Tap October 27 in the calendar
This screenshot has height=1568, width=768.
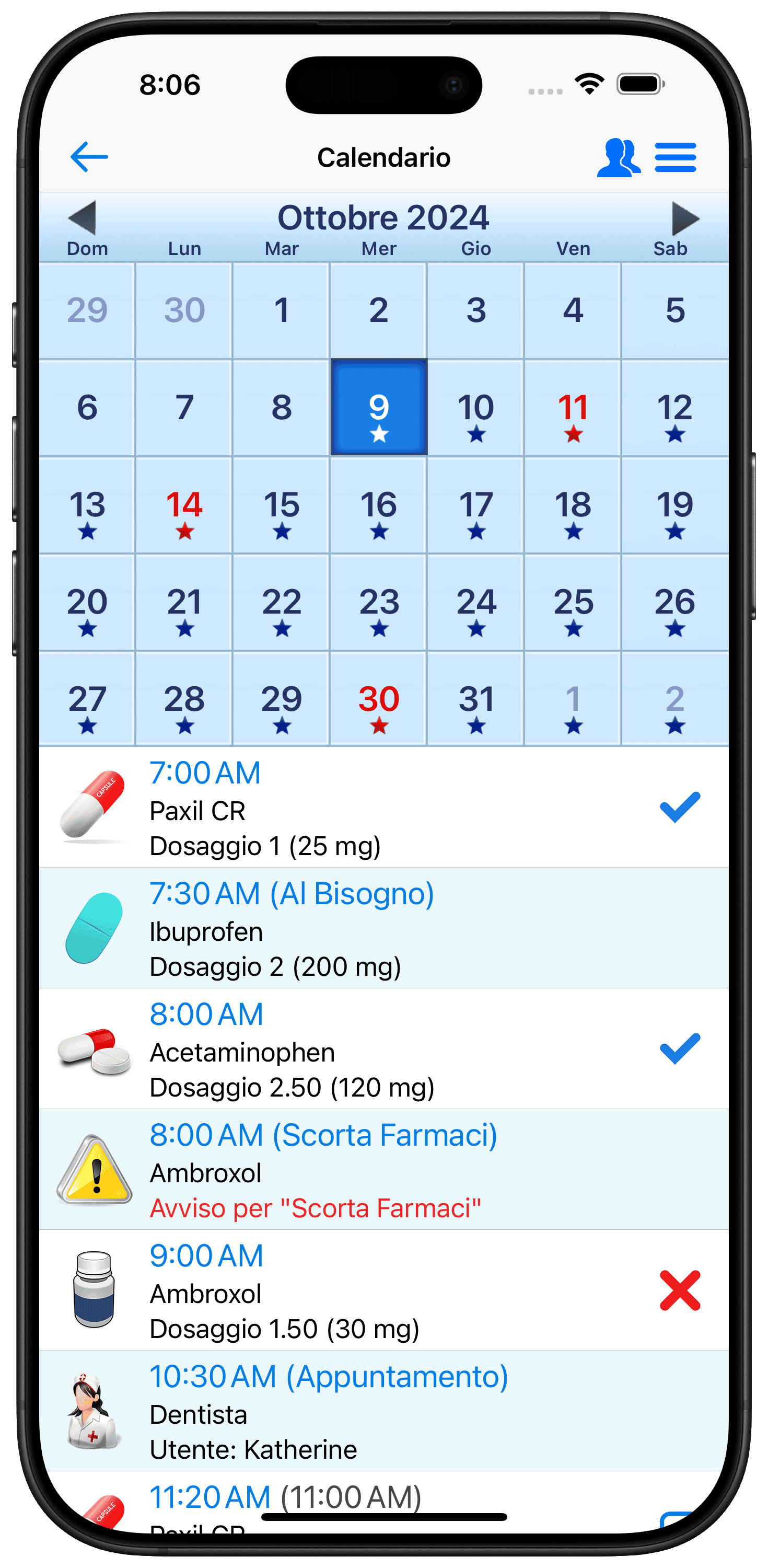pos(87,699)
